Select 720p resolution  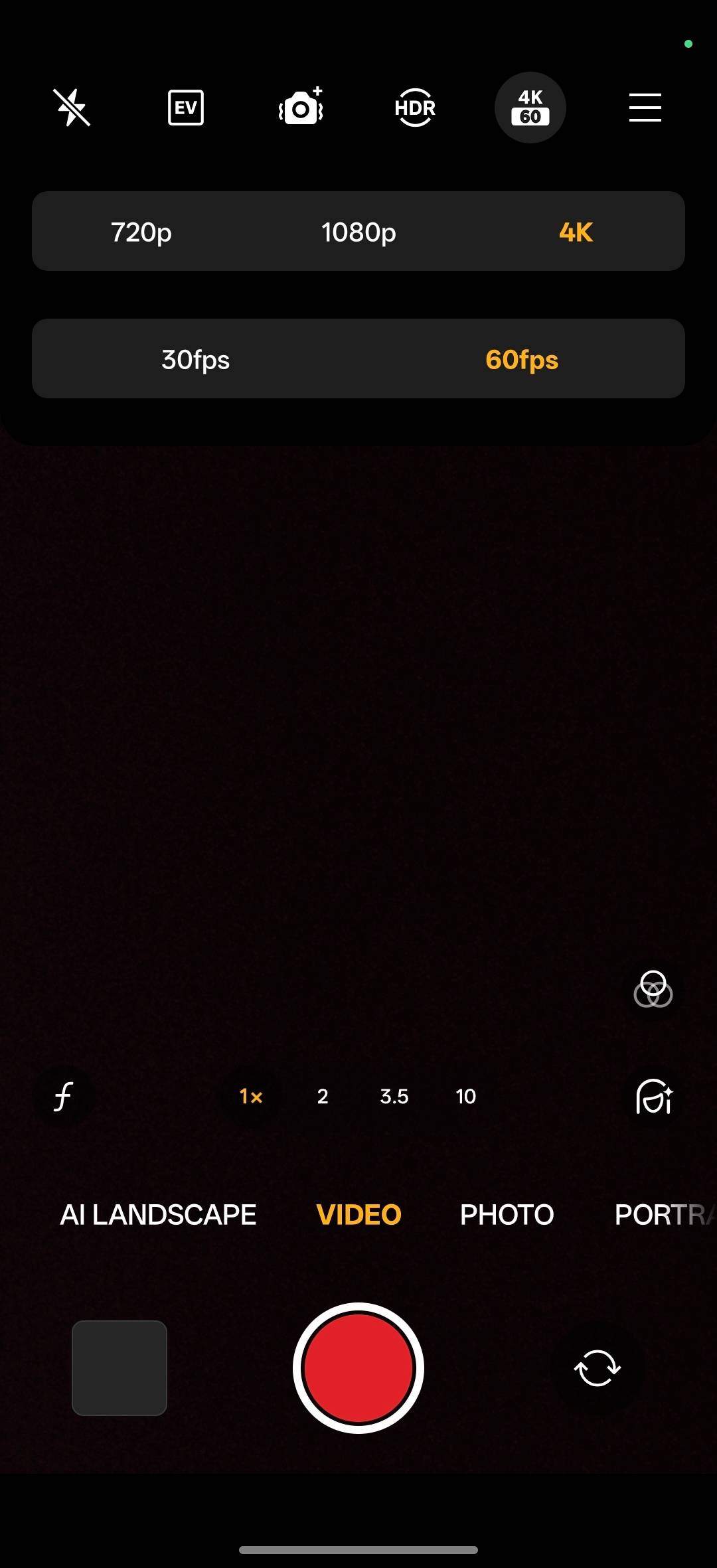141,232
